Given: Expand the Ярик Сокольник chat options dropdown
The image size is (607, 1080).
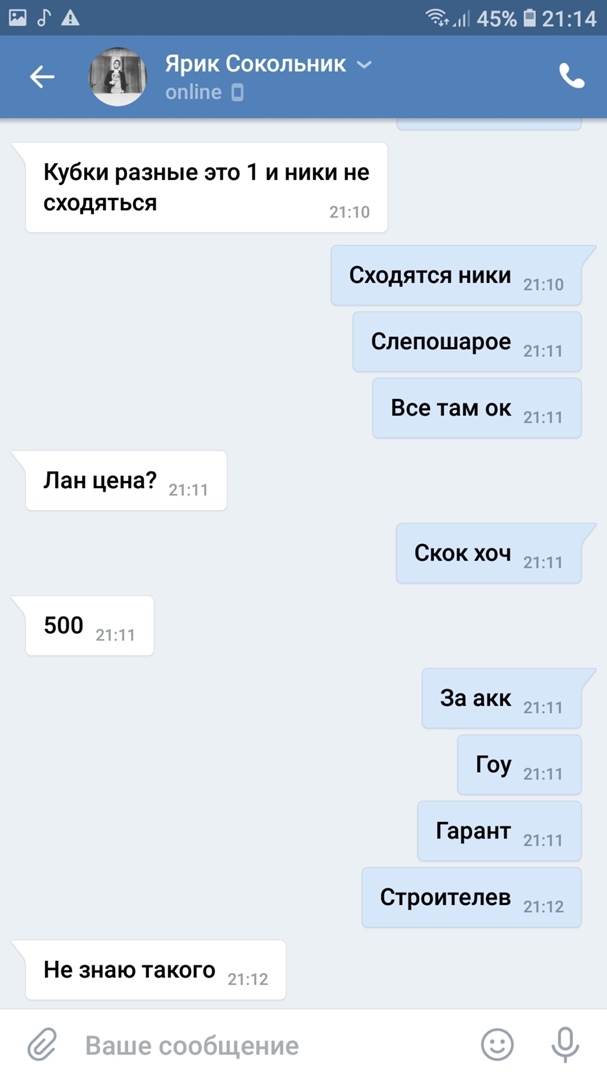Looking at the screenshot, I should pos(364,65).
